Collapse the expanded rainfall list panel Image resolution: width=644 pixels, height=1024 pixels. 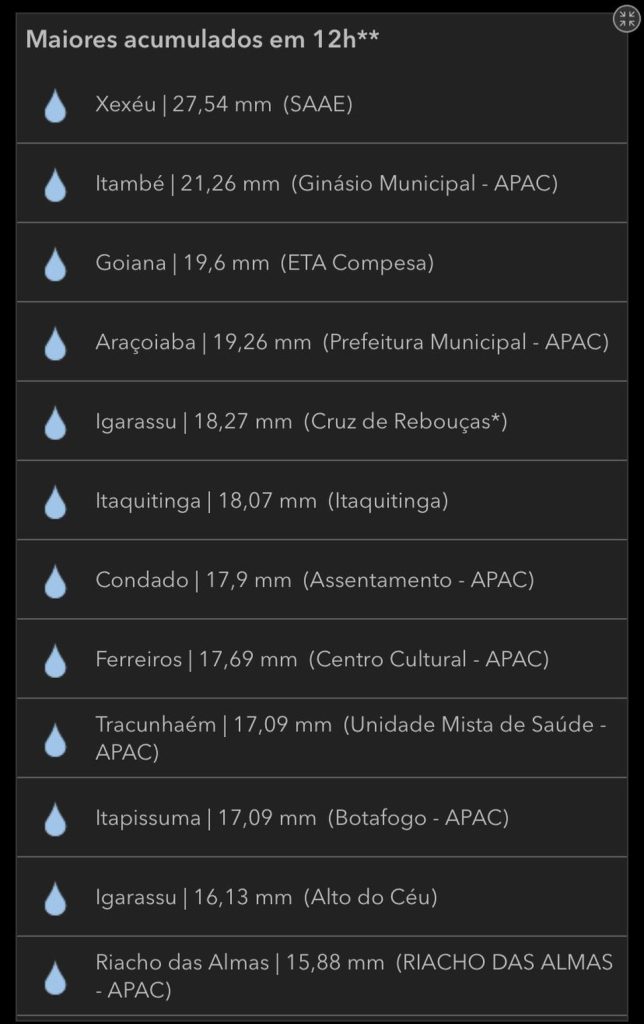click(x=626, y=20)
